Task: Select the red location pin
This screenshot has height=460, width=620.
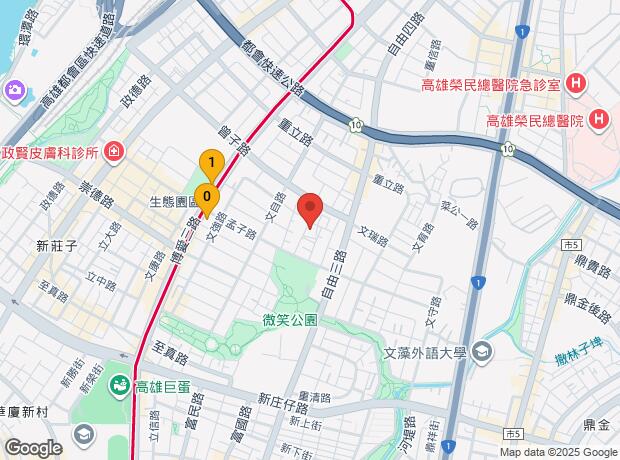Action: [x=310, y=210]
